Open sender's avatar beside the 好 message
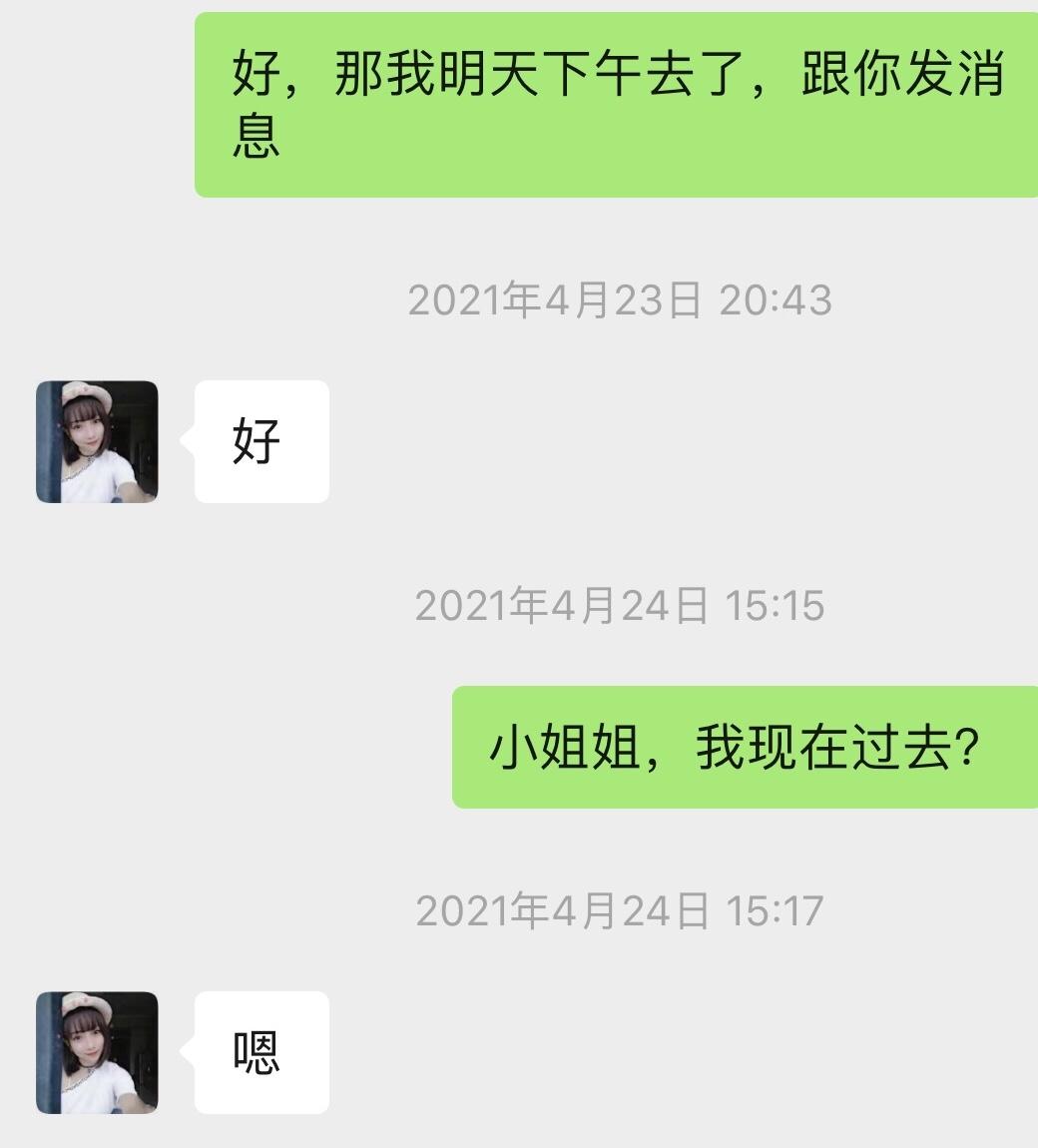1038x1148 pixels. coord(97,441)
